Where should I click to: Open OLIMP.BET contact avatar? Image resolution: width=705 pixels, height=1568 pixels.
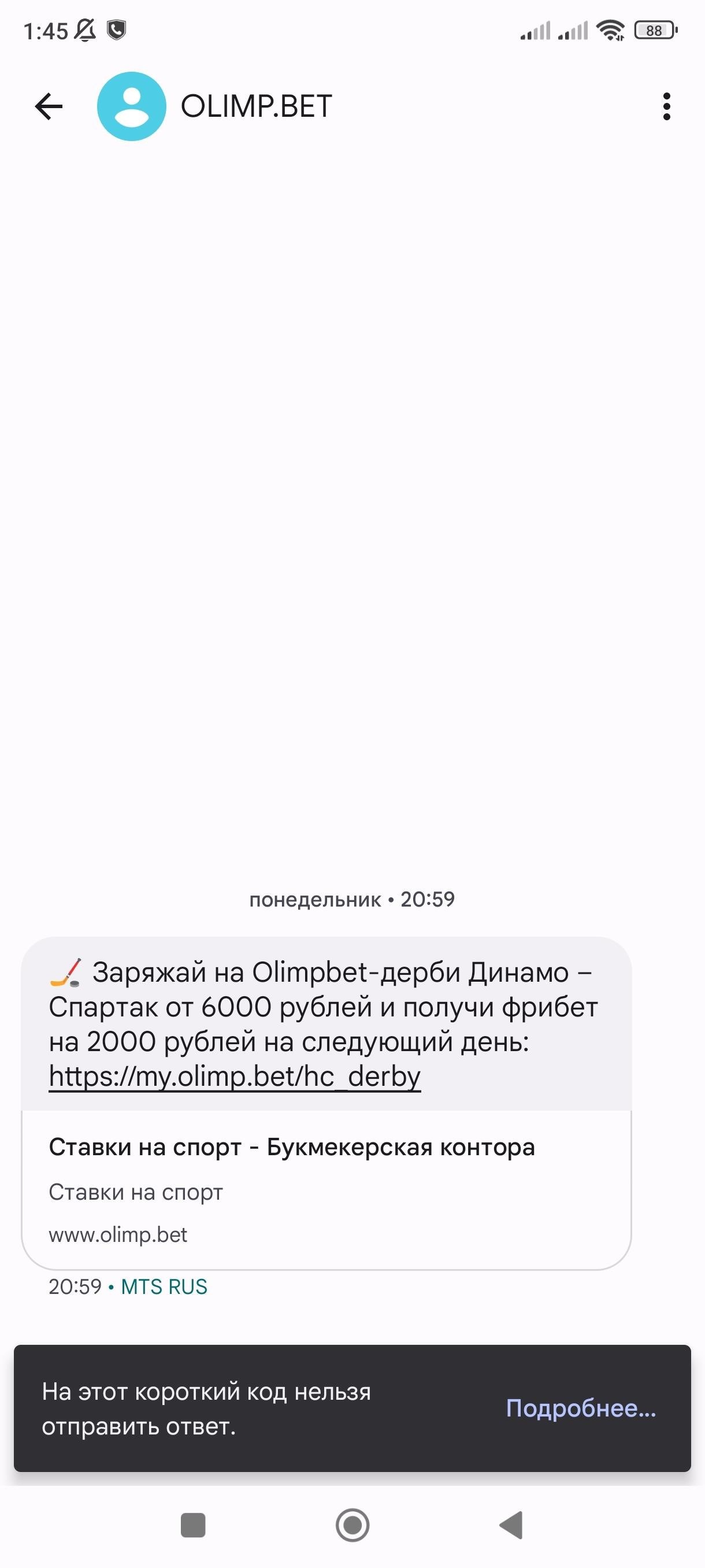coord(131,106)
